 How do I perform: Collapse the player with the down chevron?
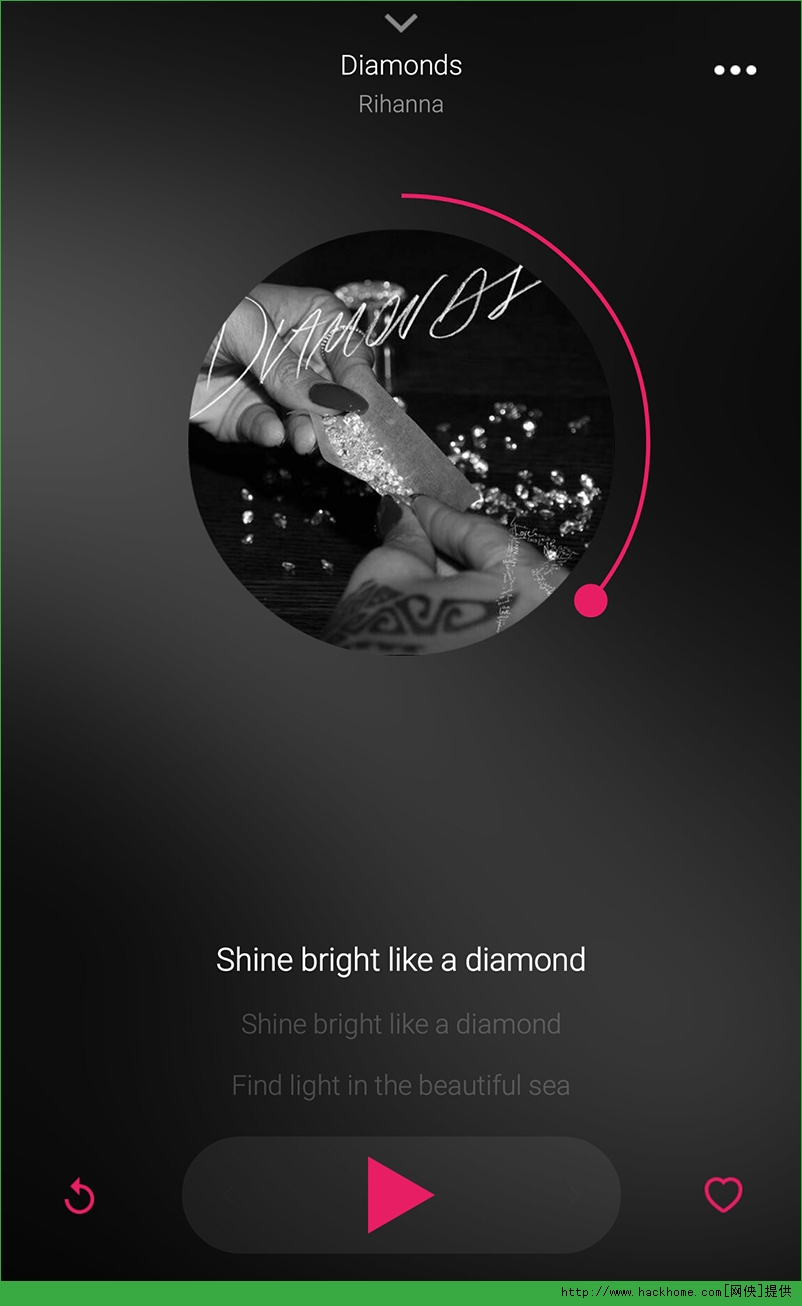[x=400, y=22]
